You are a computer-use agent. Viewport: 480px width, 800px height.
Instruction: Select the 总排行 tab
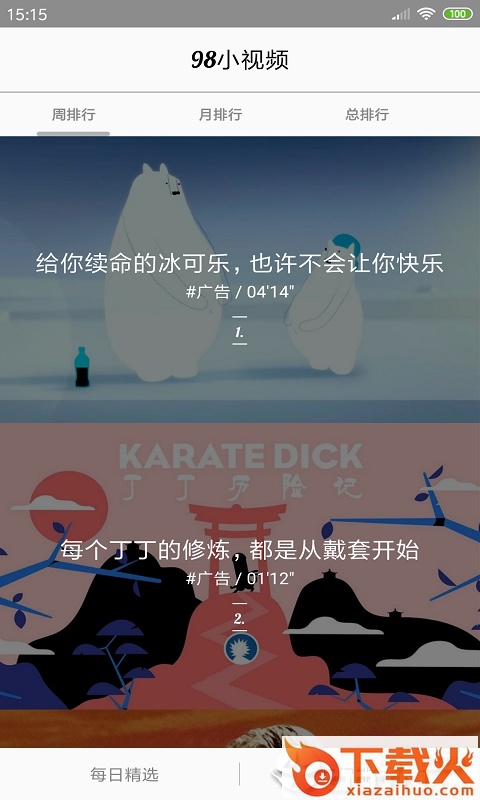tap(367, 114)
